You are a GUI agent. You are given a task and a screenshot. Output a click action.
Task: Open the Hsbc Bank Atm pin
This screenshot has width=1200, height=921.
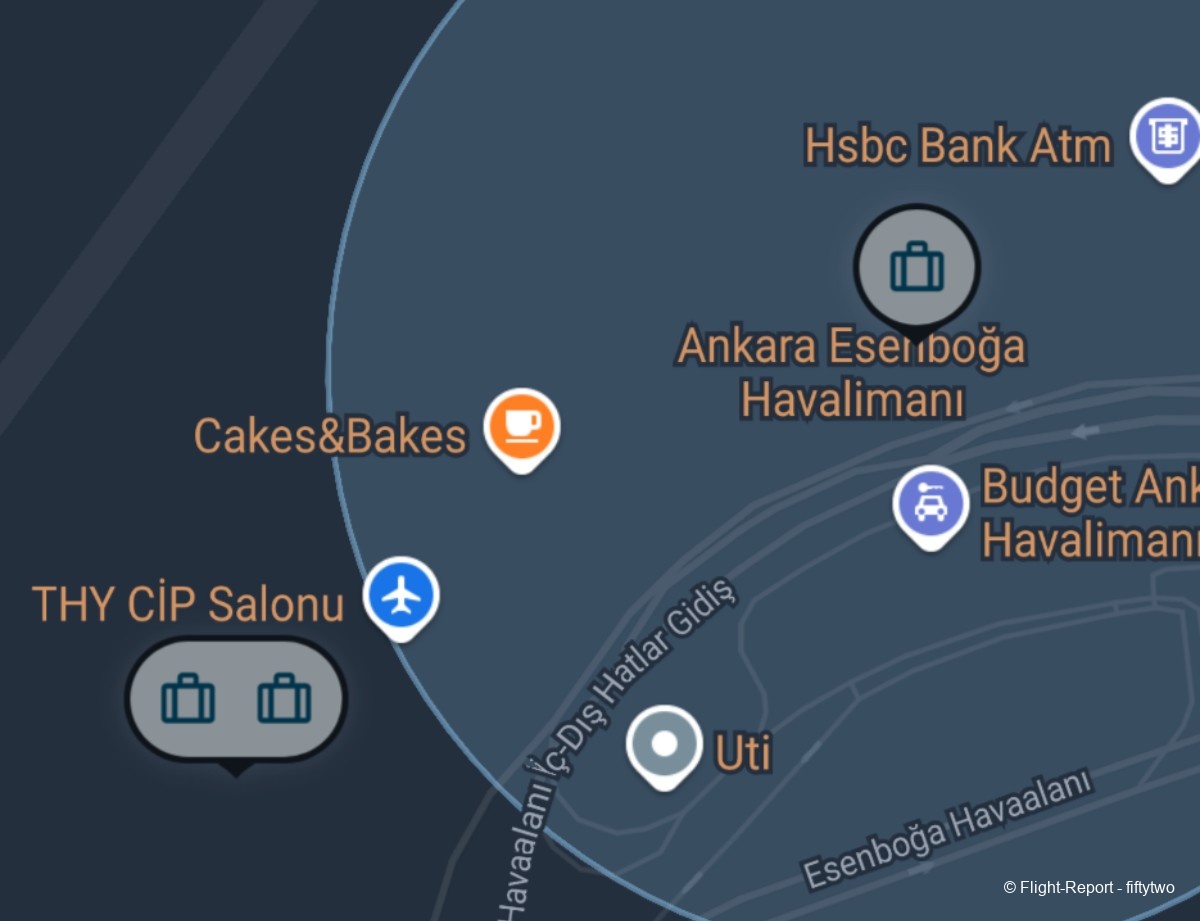pos(1166,137)
